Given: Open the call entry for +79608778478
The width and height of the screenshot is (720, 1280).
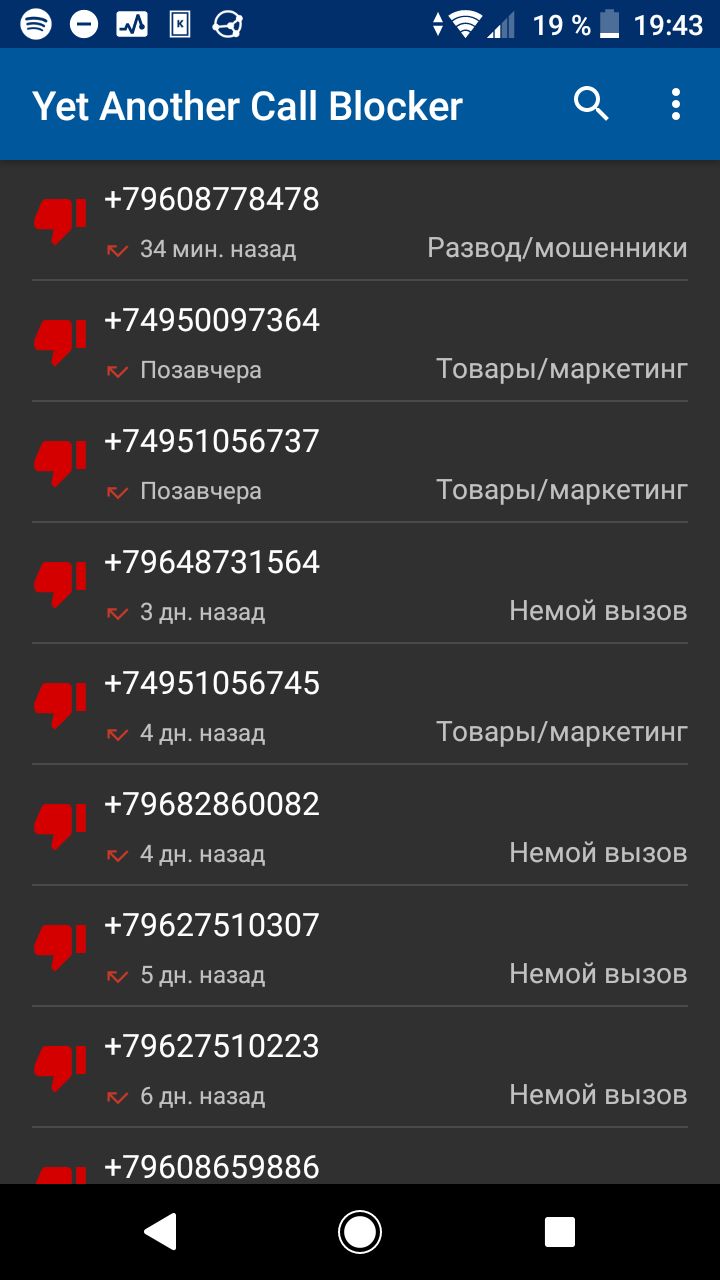Looking at the screenshot, I should [x=360, y=221].
